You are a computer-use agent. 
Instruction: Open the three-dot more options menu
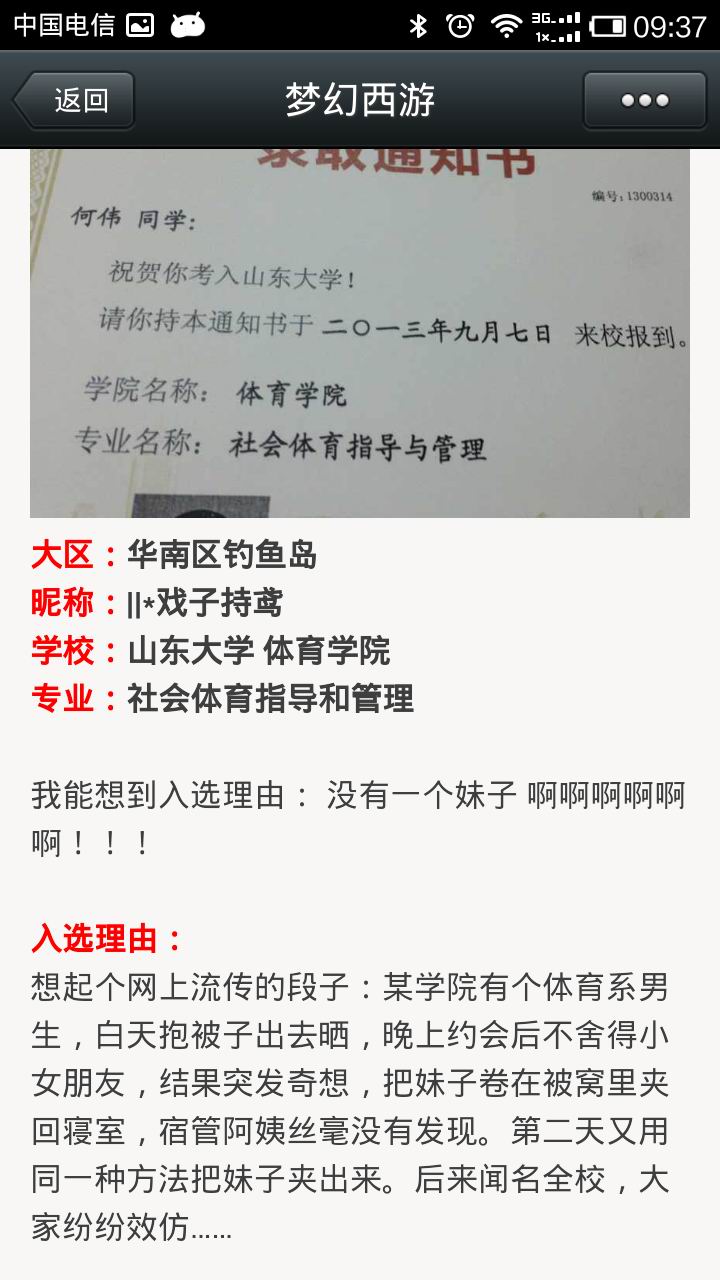point(644,100)
